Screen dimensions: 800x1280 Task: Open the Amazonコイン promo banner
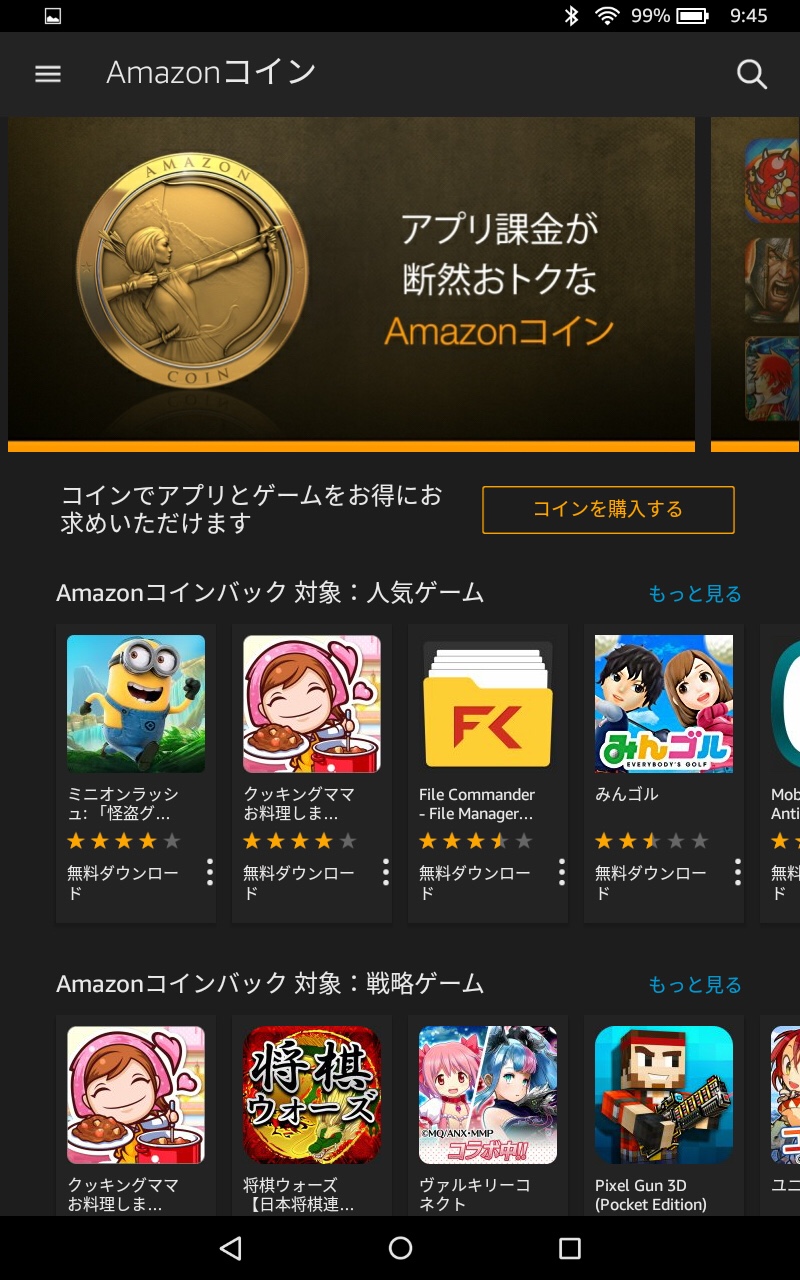(x=351, y=283)
